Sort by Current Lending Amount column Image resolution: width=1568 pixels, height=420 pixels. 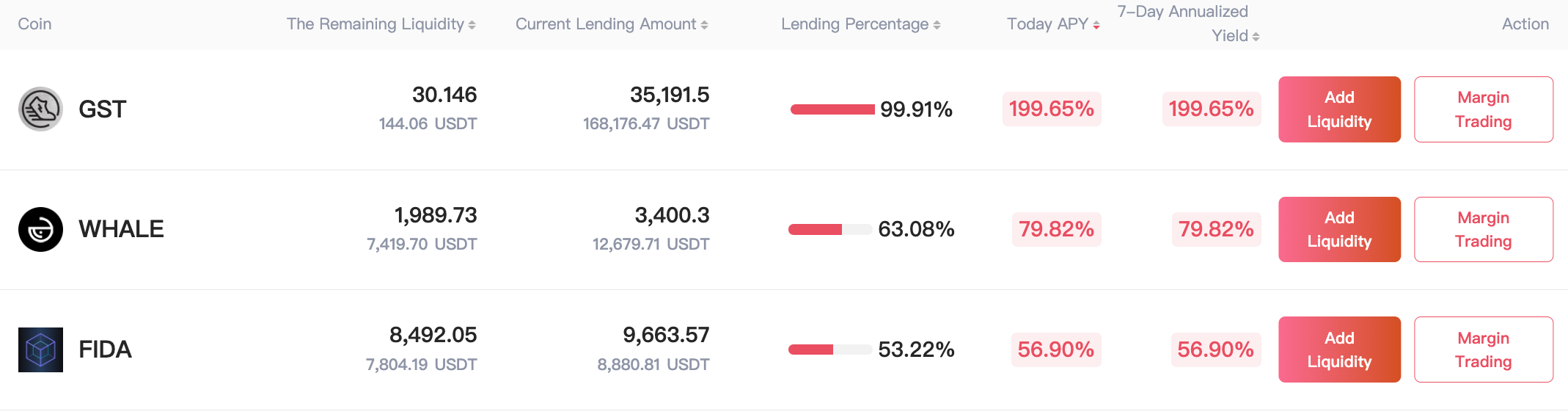coord(611,24)
